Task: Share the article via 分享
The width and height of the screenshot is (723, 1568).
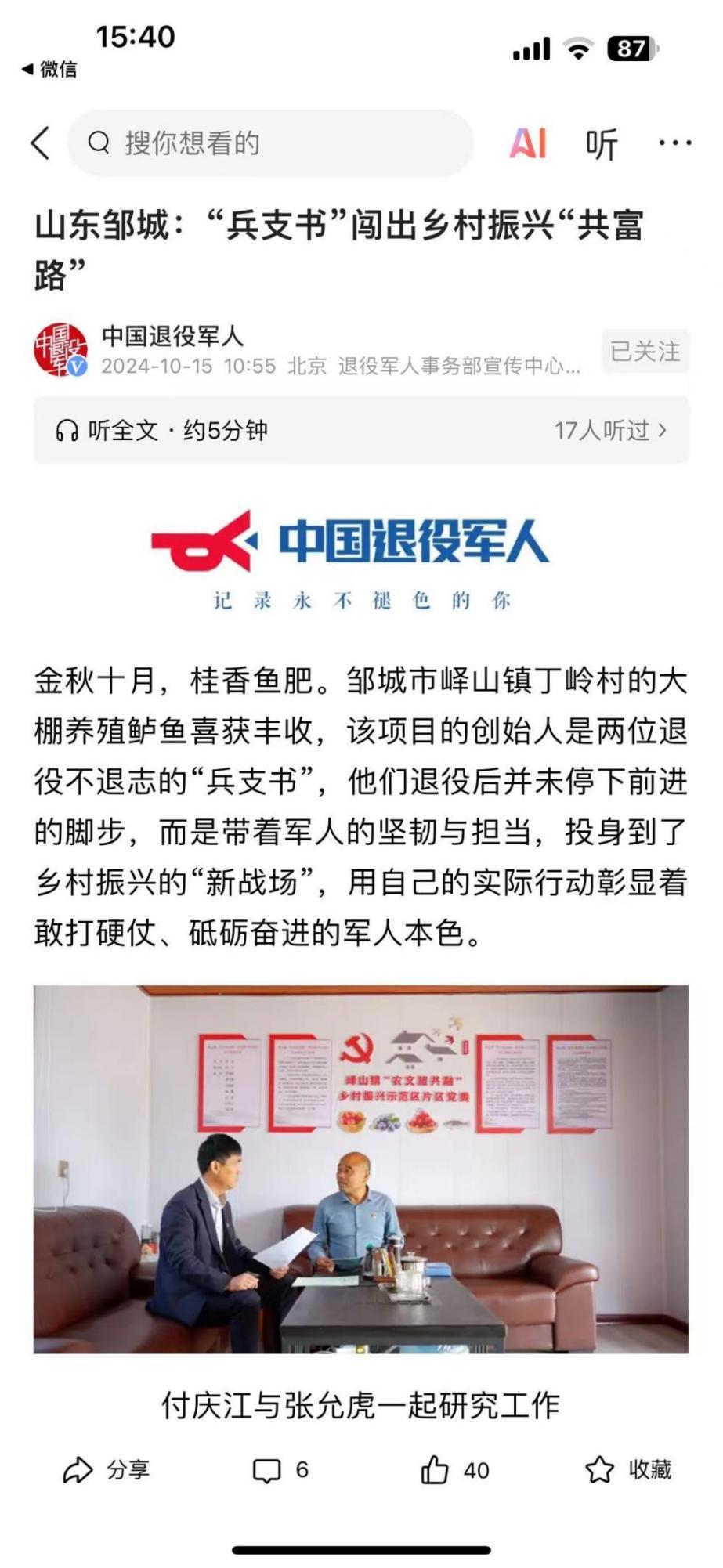Action: (107, 1470)
